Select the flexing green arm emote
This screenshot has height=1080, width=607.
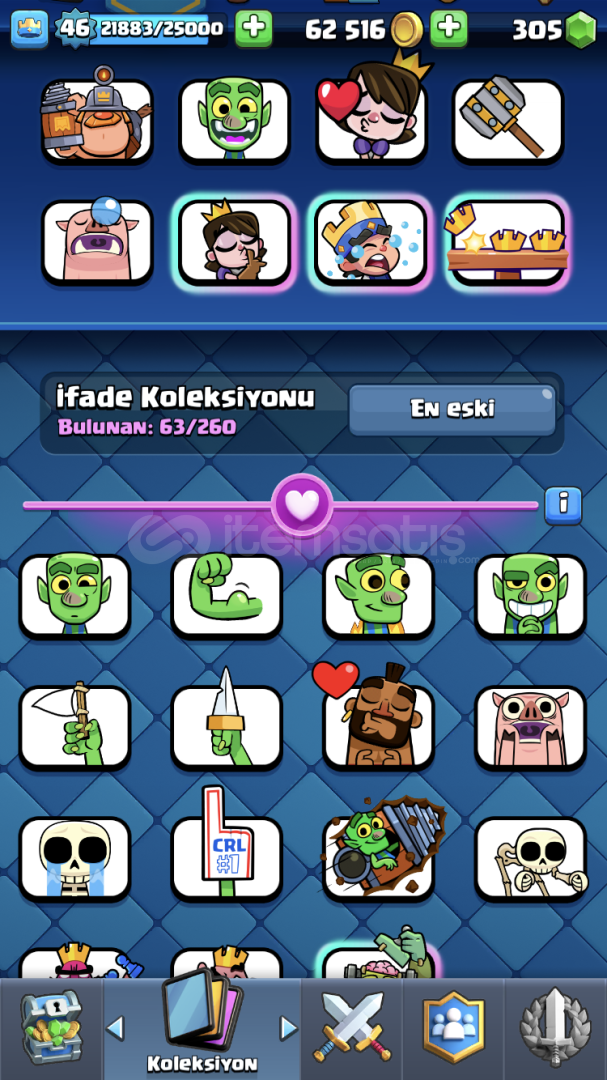[x=227, y=596]
